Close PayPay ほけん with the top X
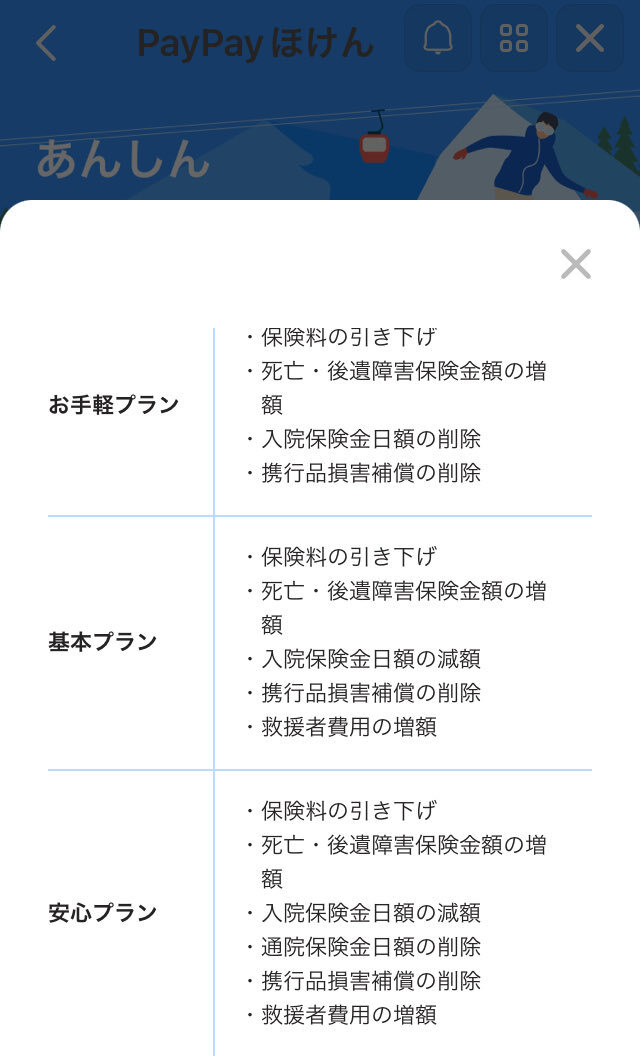This screenshot has width=640, height=1064. click(590, 38)
